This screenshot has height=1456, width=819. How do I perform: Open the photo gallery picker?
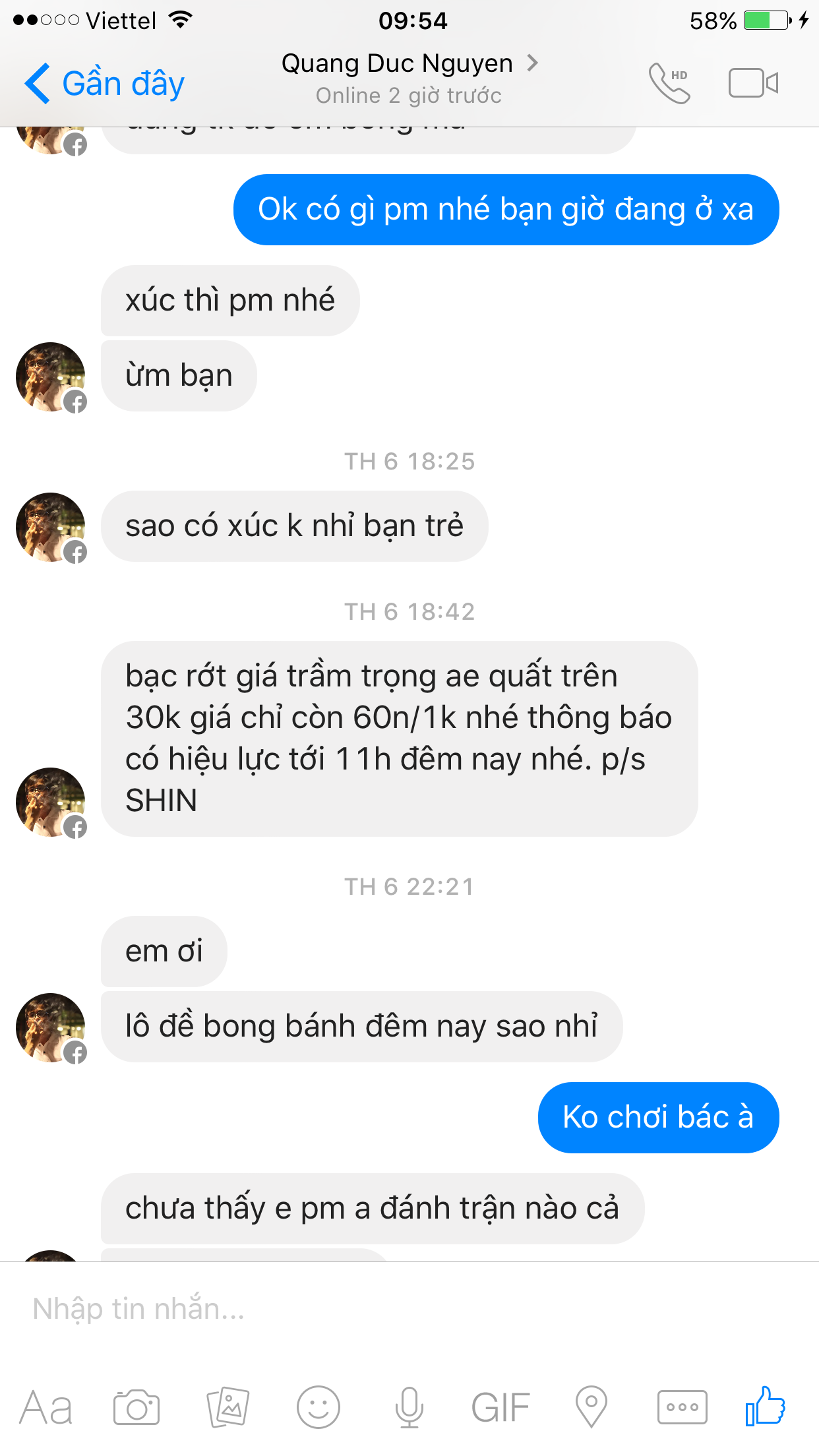[x=228, y=1408]
